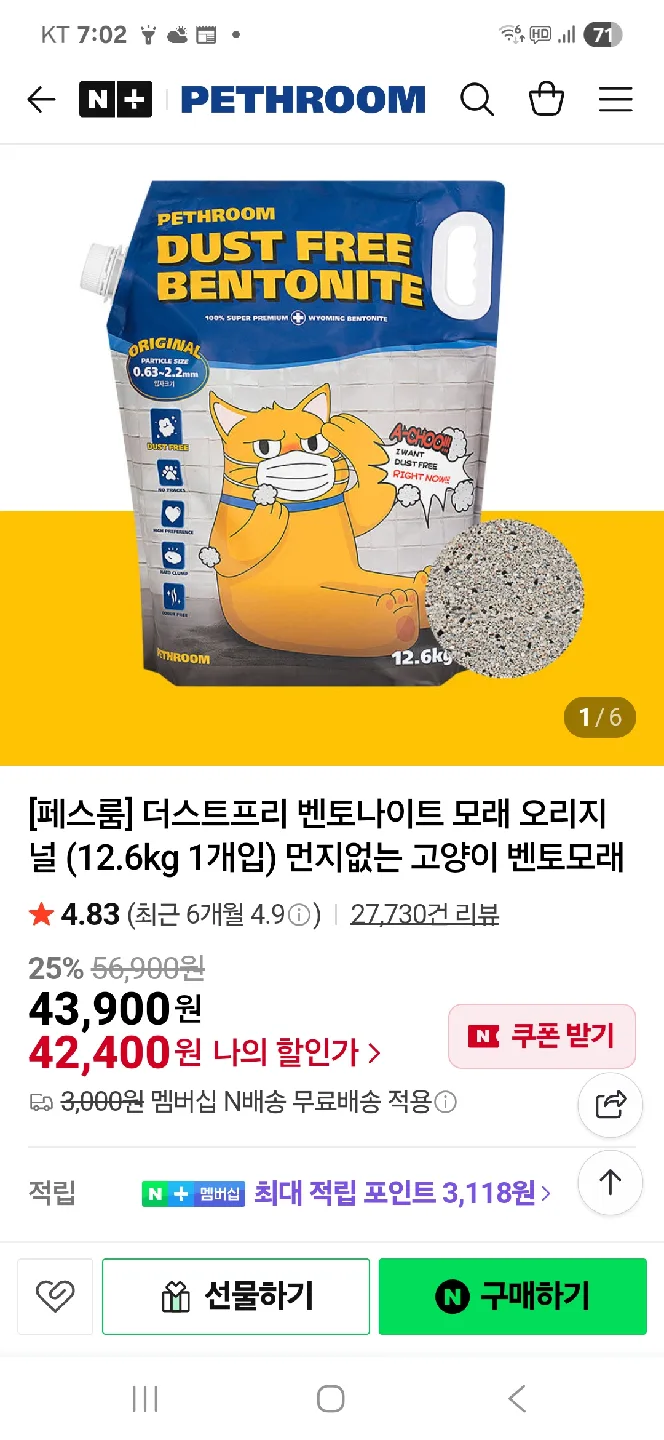This screenshot has height=1440, width=664.
Task: Open the PETHROOM store home
Action: (303, 100)
